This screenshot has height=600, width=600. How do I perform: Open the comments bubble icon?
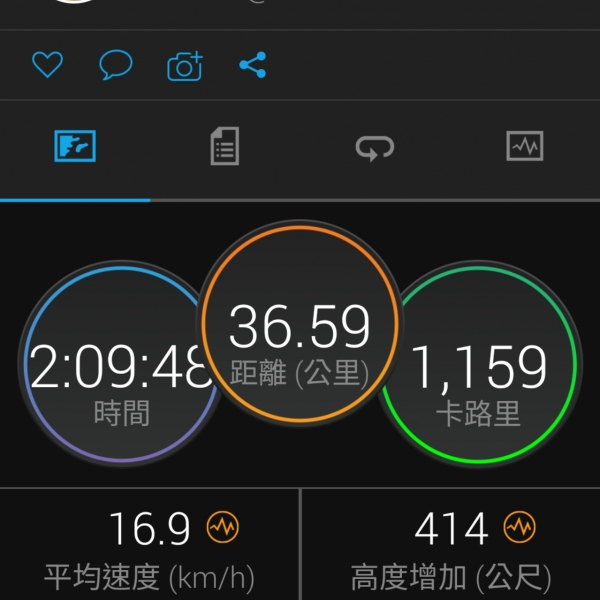pos(116,66)
